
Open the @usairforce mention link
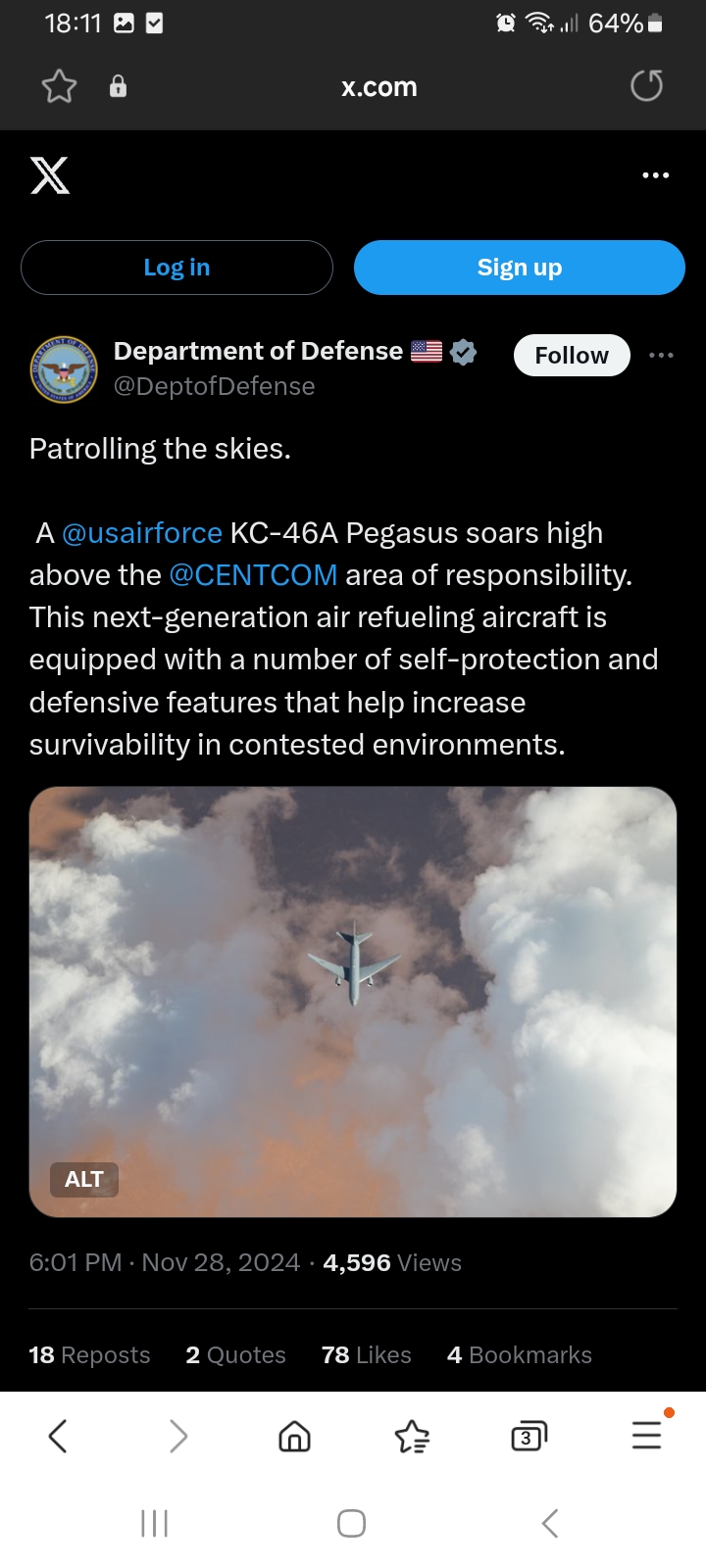click(x=142, y=533)
